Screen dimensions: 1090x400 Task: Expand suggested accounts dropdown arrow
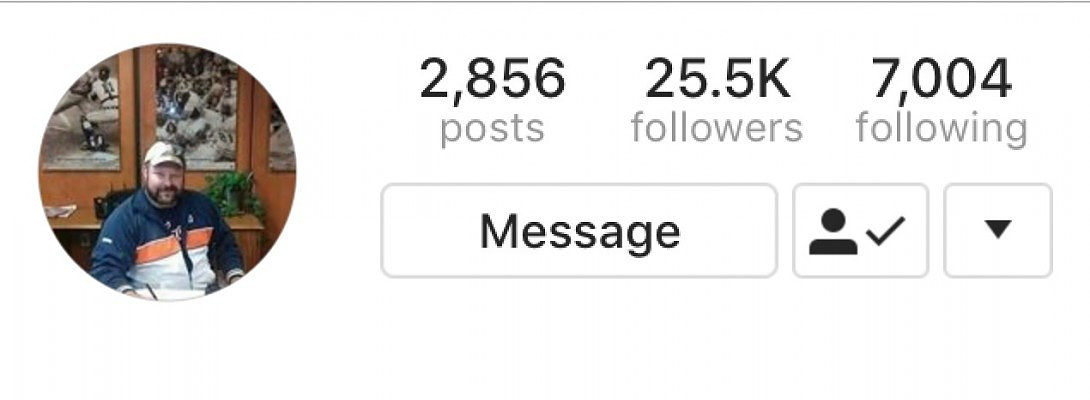click(x=997, y=231)
